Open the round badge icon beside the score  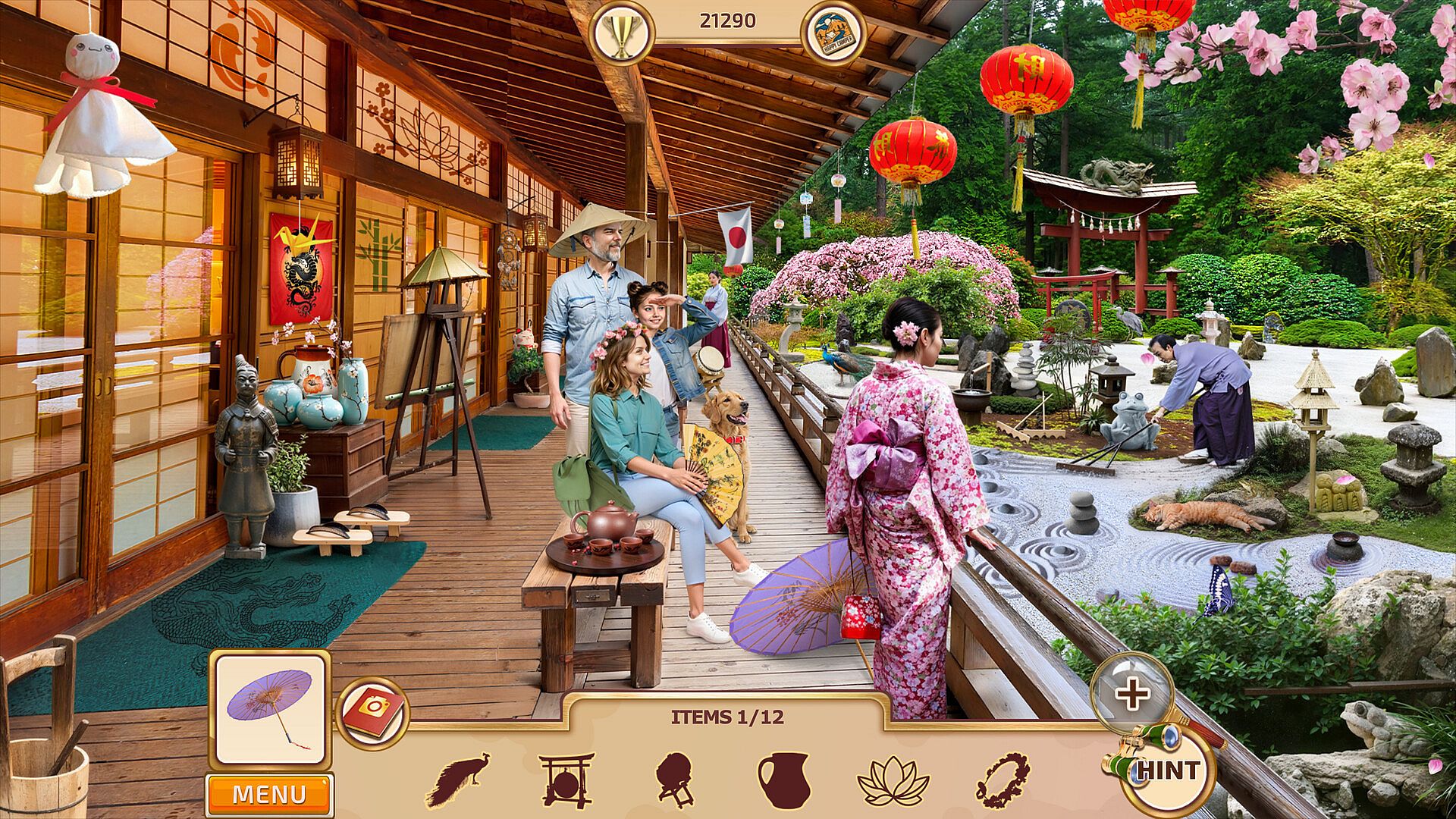(833, 34)
